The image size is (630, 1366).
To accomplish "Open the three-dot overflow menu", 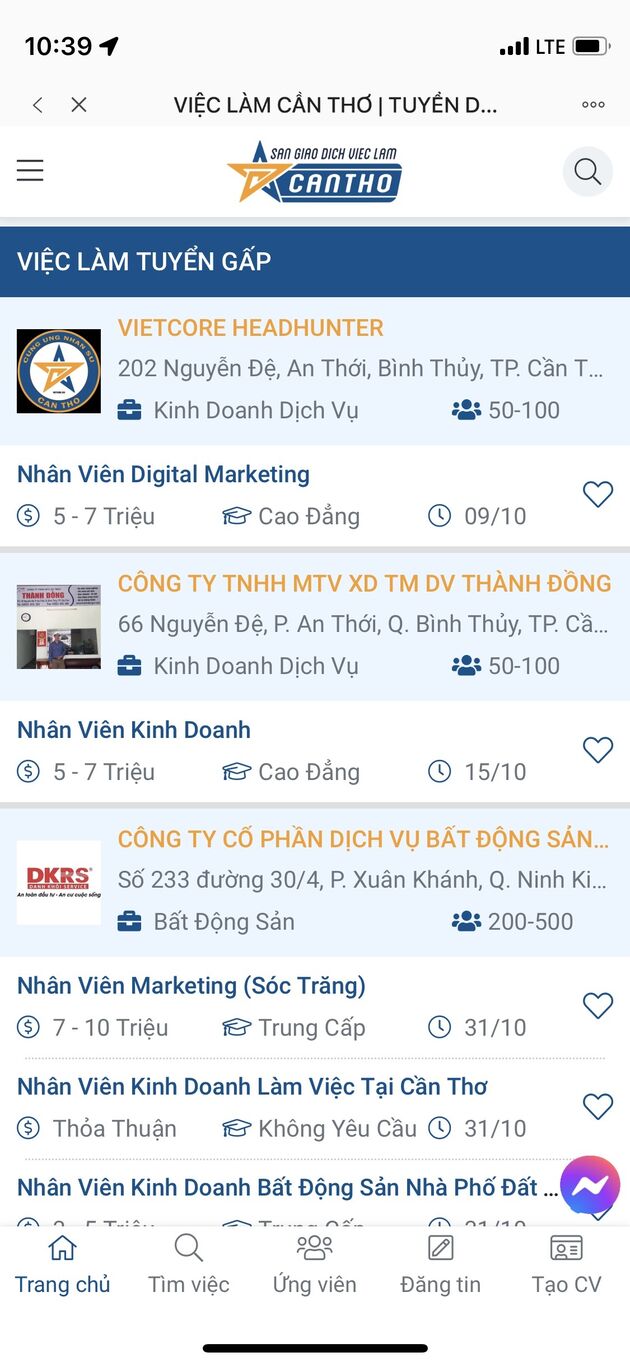I will 593,105.
